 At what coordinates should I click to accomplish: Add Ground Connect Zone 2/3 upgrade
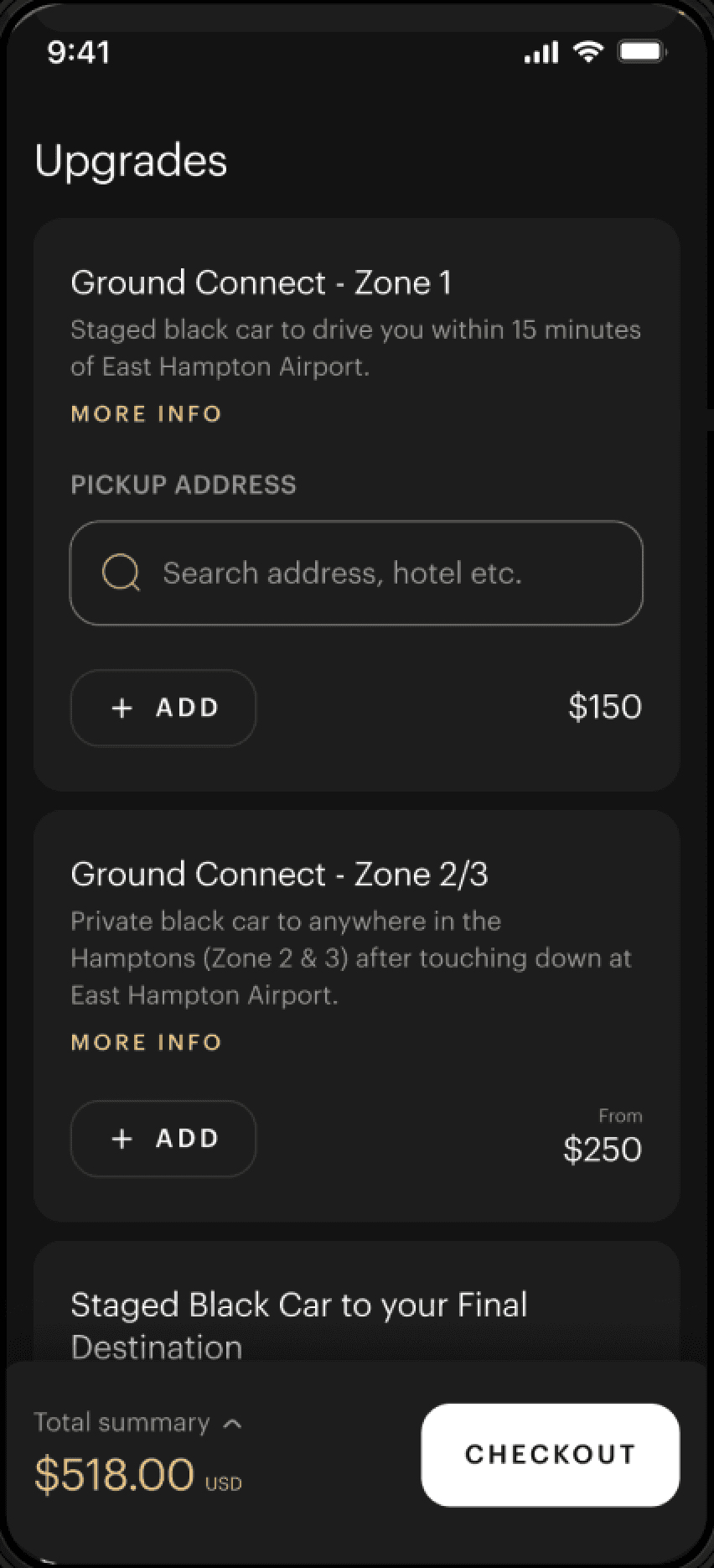tap(163, 1139)
